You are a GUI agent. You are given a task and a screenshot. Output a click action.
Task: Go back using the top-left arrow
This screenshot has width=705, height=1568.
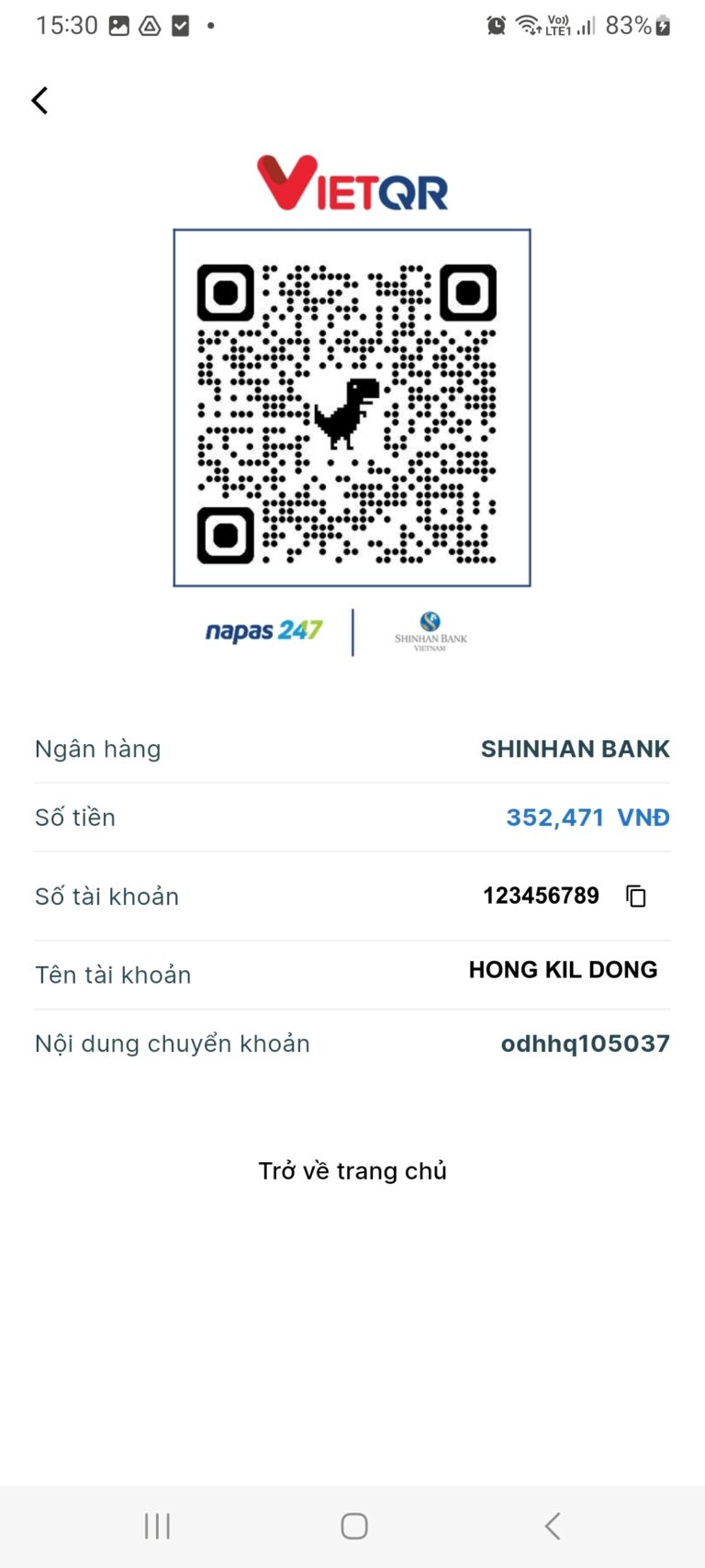[x=39, y=100]
